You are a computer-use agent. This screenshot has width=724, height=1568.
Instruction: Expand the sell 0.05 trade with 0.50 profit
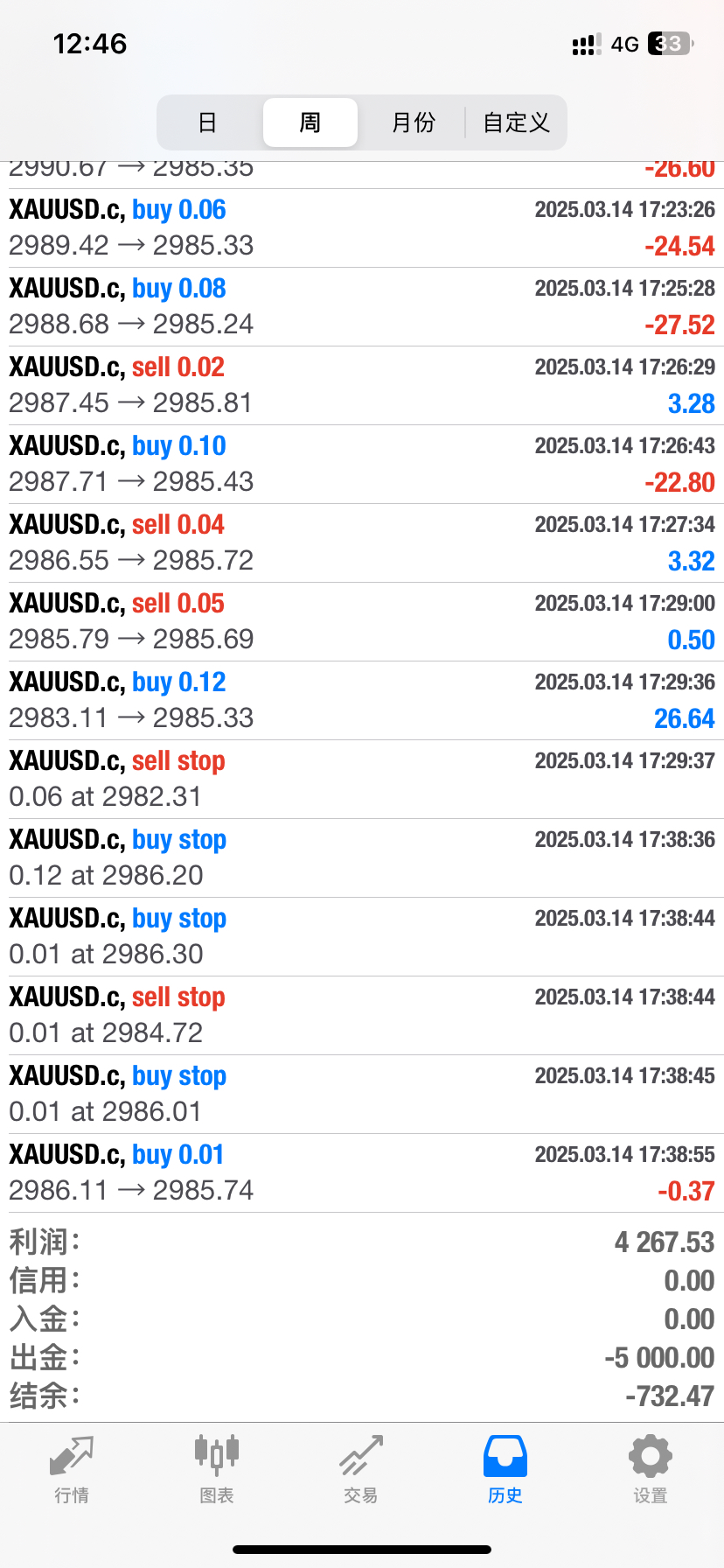362,621
